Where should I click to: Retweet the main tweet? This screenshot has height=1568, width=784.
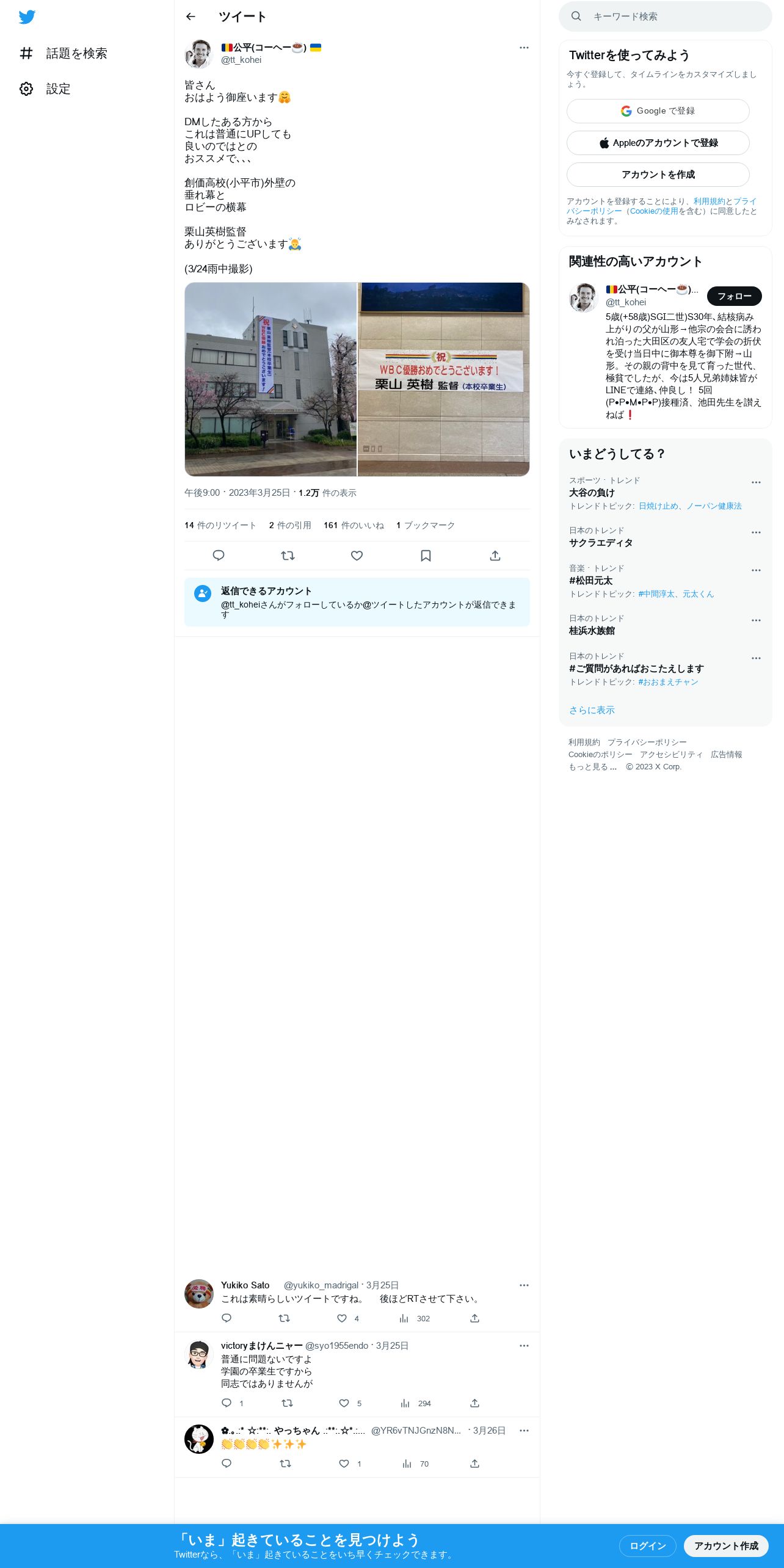[288, 555]
